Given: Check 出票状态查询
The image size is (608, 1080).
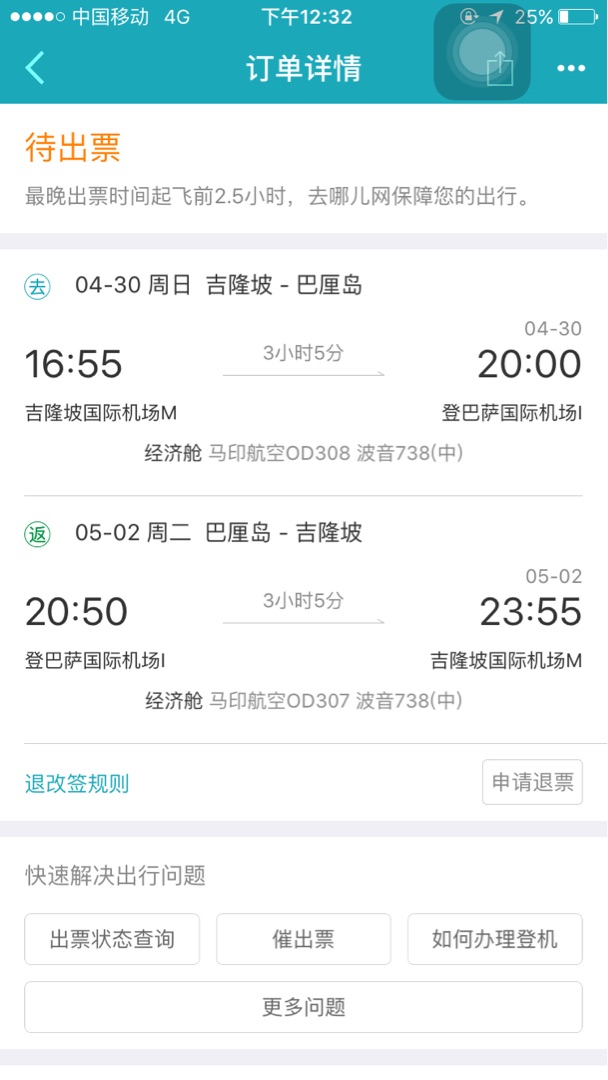Looking at the screenshot, I should pos(112,939).
